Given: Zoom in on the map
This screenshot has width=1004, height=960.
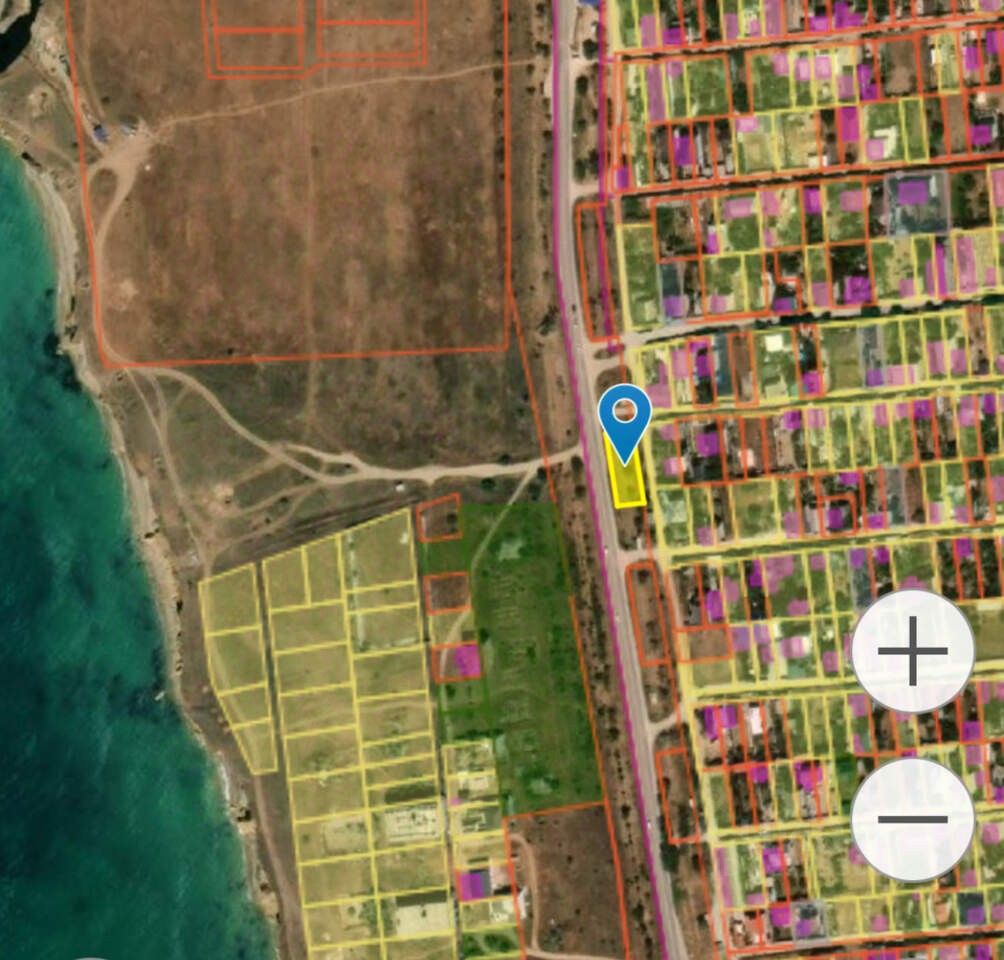Looking at the screenshot, I should pos(912,651).
